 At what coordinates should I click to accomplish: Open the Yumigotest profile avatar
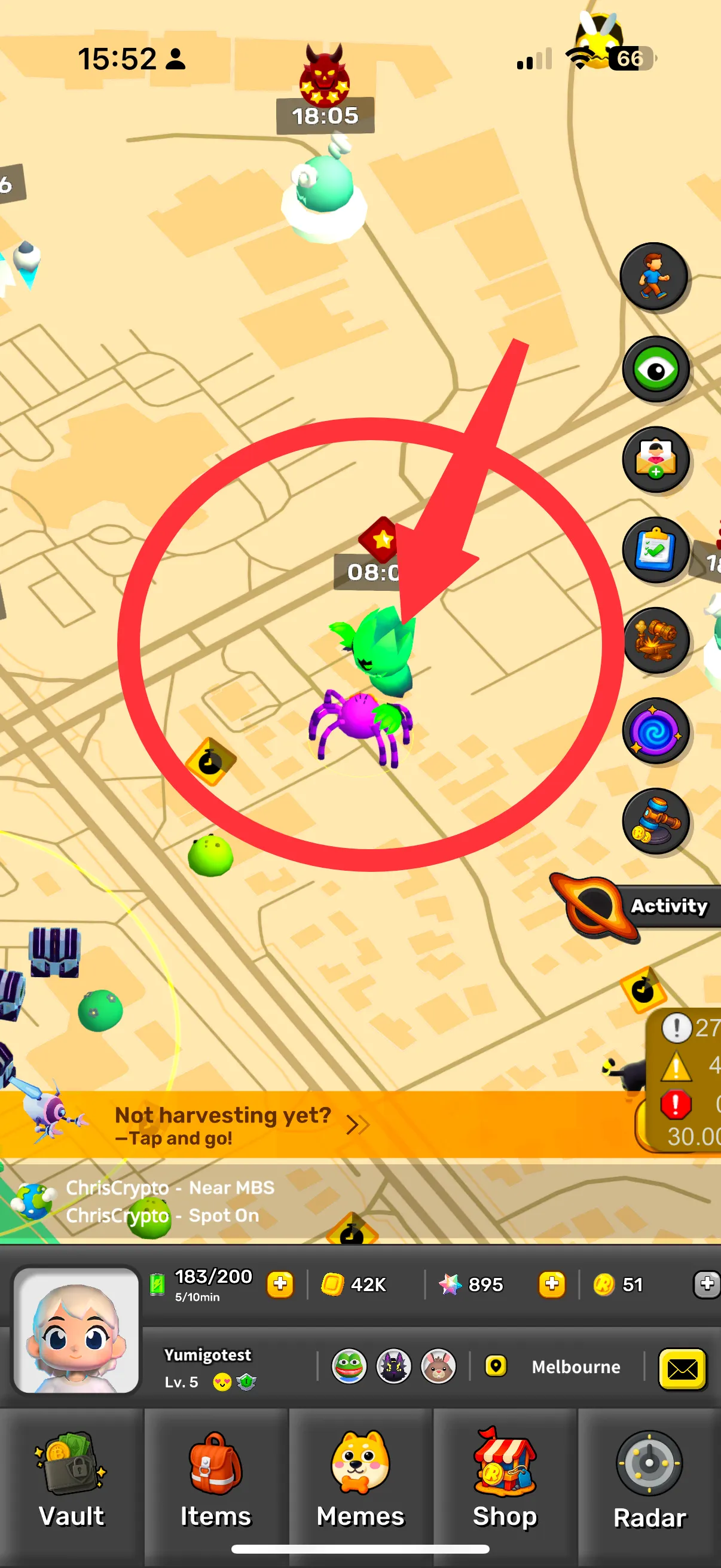coord(76,1331)
